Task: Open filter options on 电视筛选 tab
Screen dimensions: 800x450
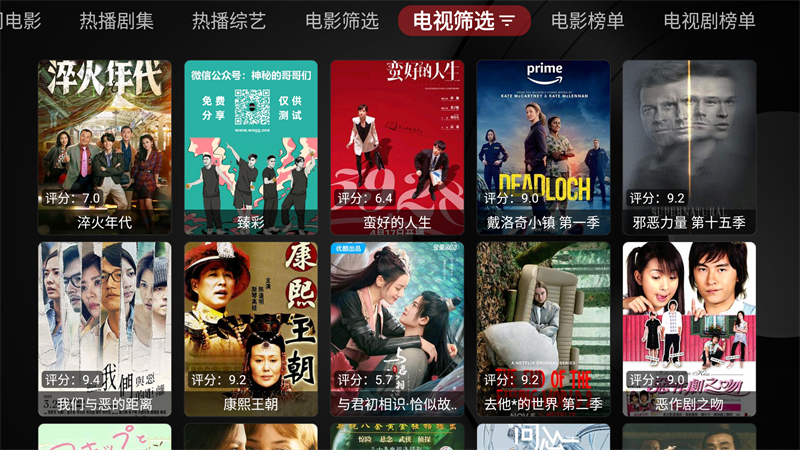Action: pyautogui.click(x=508, y=21)
